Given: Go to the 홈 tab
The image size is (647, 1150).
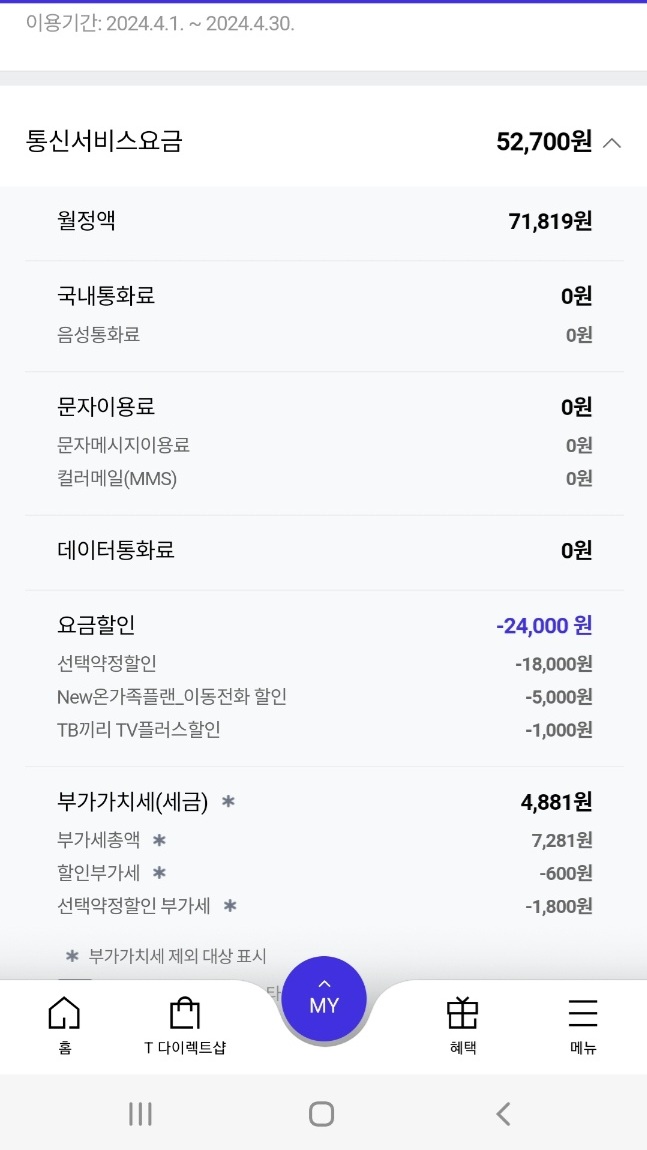Looking at the screenshot, I should [64, 1025].
